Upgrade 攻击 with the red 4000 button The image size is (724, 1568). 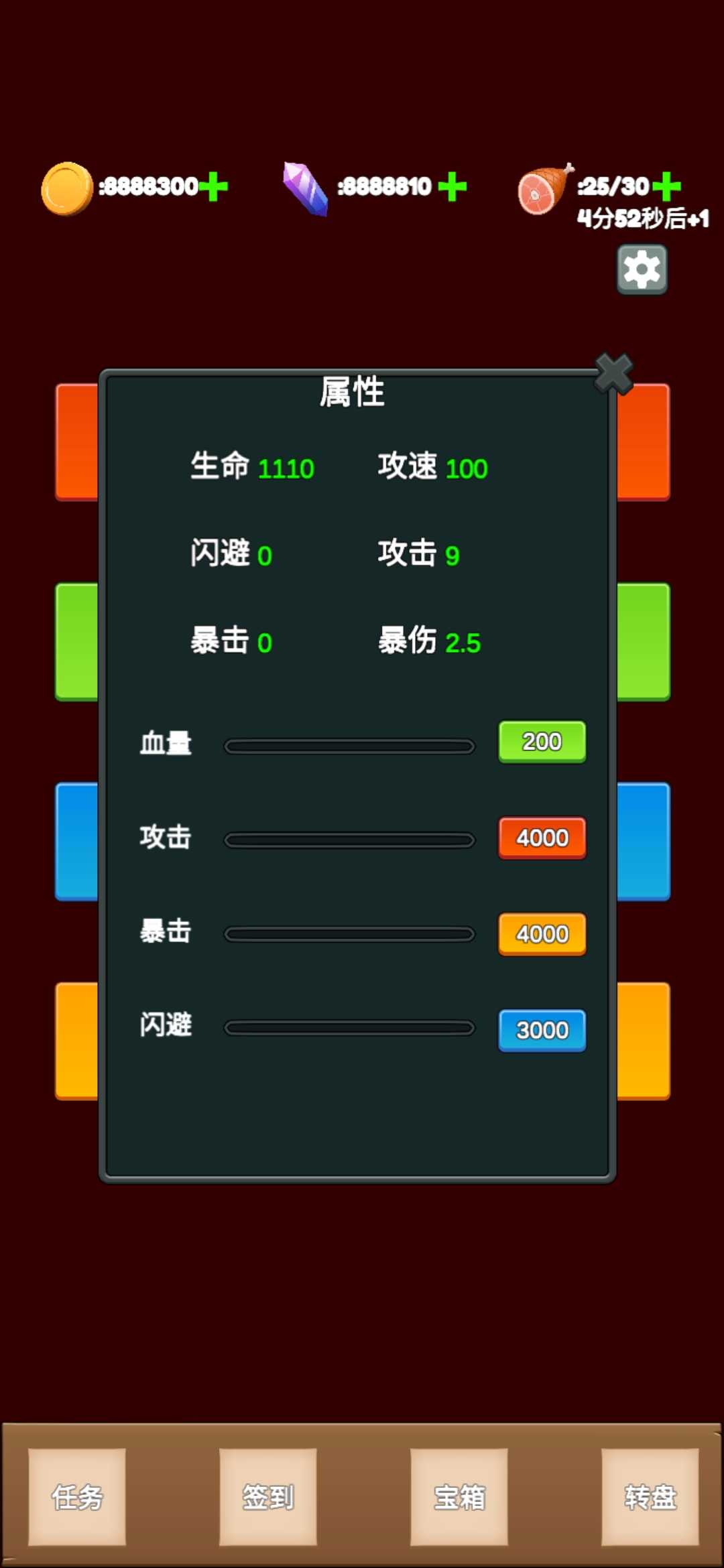click(542, 838)
